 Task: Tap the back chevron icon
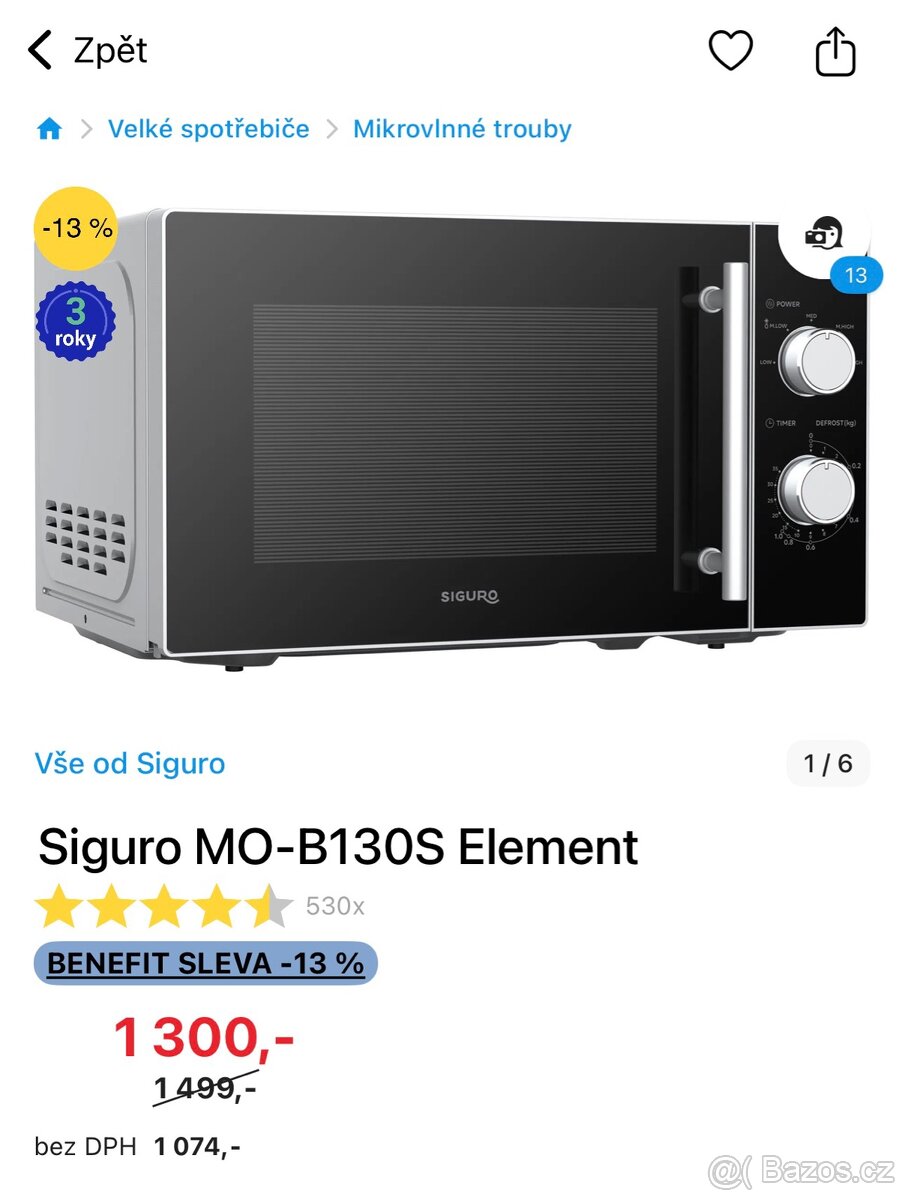[x=39, y=50]
